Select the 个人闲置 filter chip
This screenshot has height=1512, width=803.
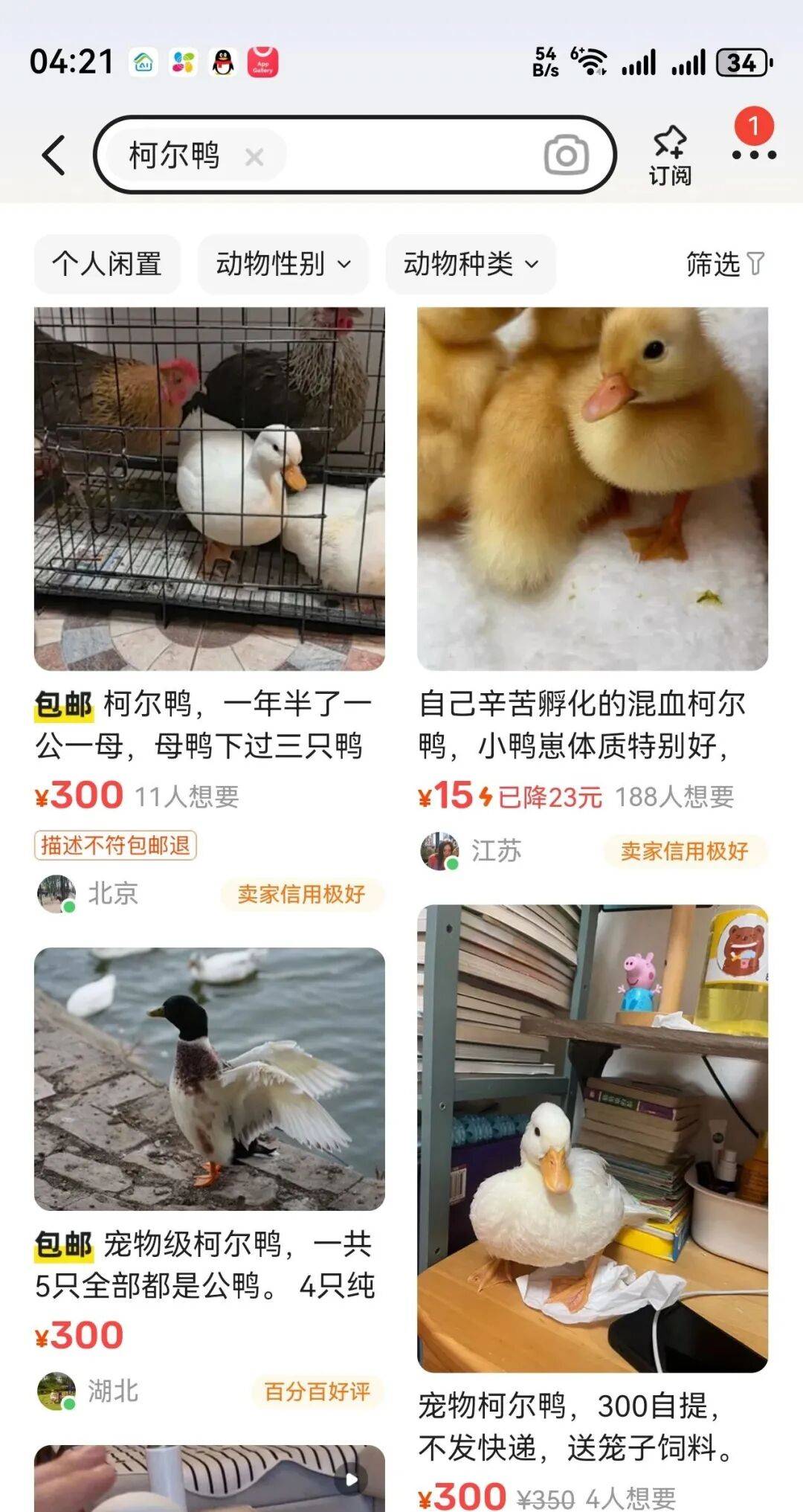coord(107,264)
